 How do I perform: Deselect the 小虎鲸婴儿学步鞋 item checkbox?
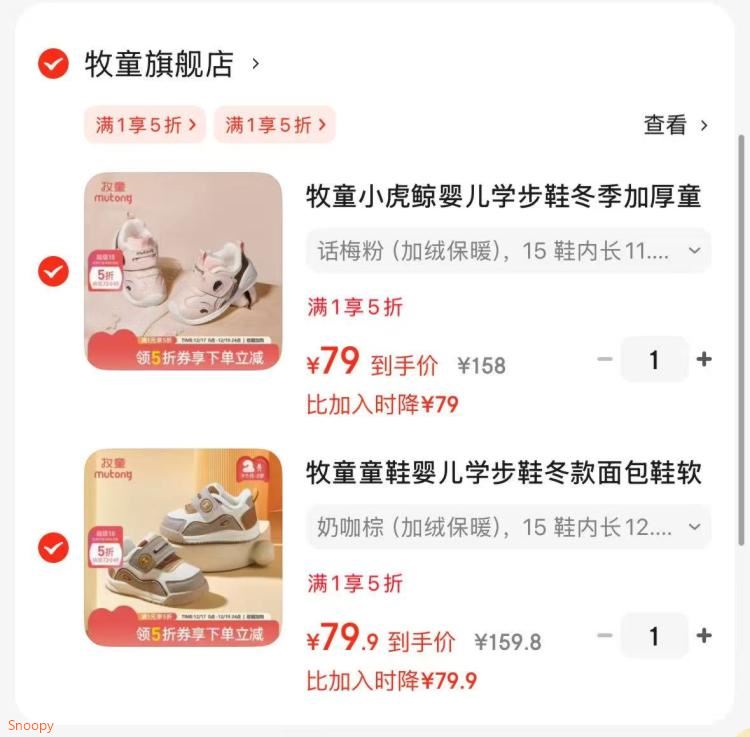click(x=53, y=271)
